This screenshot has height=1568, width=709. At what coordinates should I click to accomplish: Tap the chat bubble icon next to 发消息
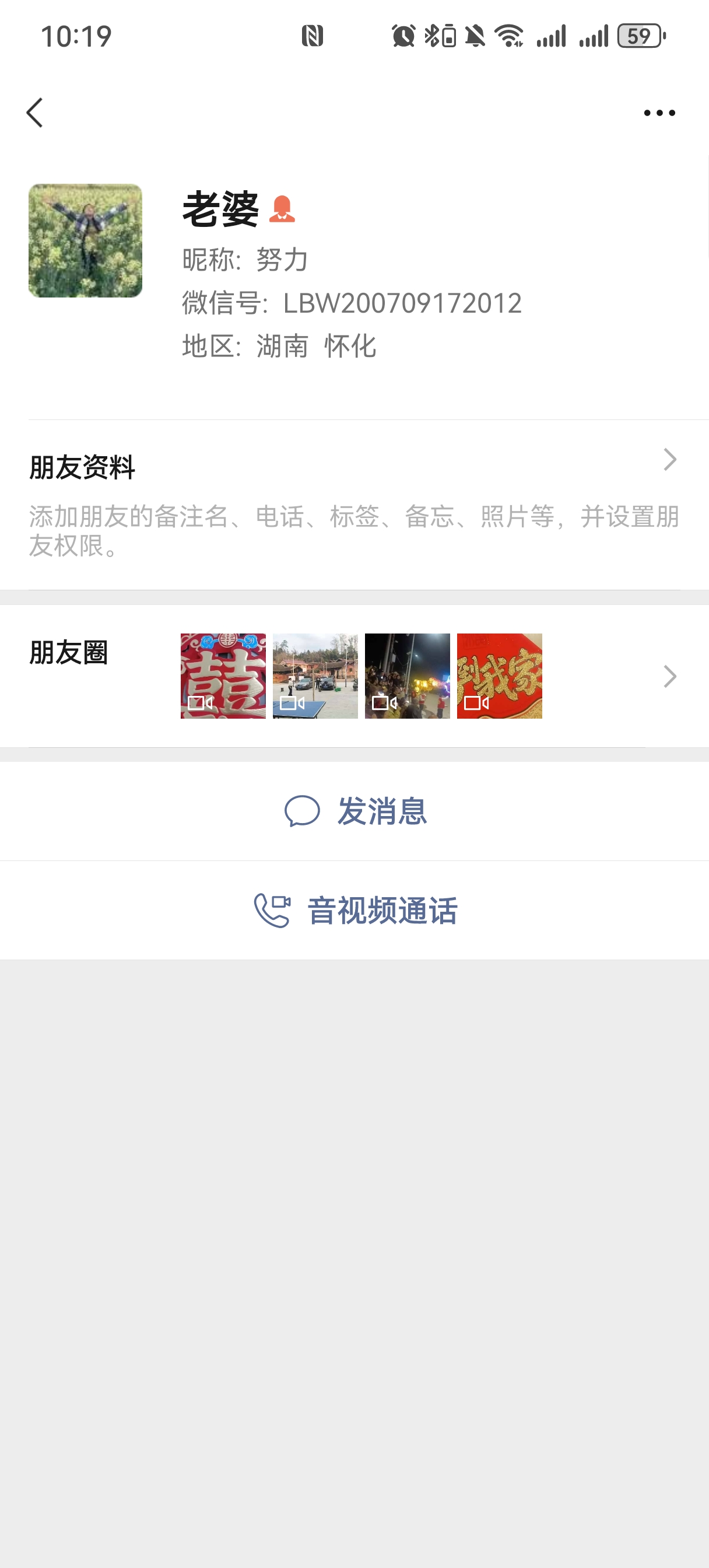click(x=302, y=812)
